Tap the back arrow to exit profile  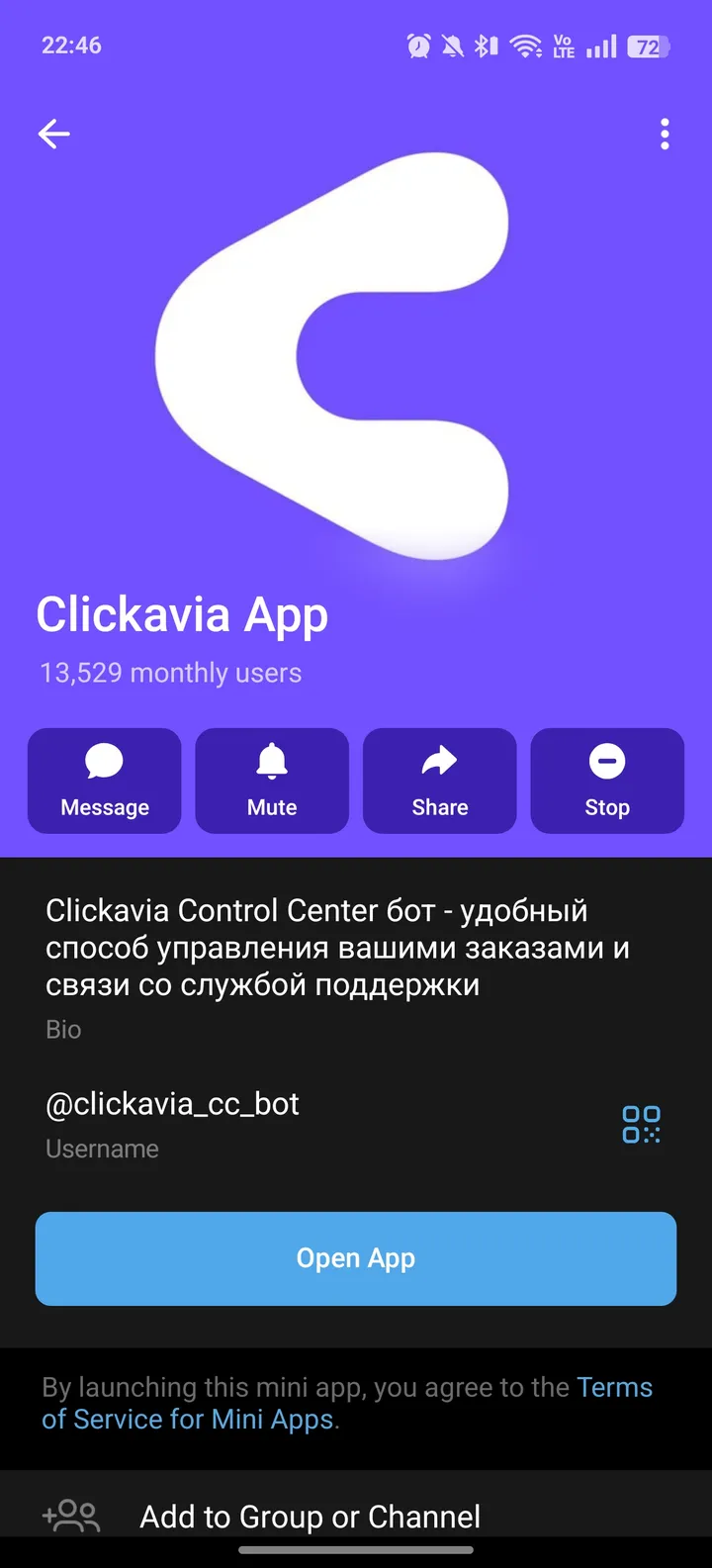click(x=53, y=134)
